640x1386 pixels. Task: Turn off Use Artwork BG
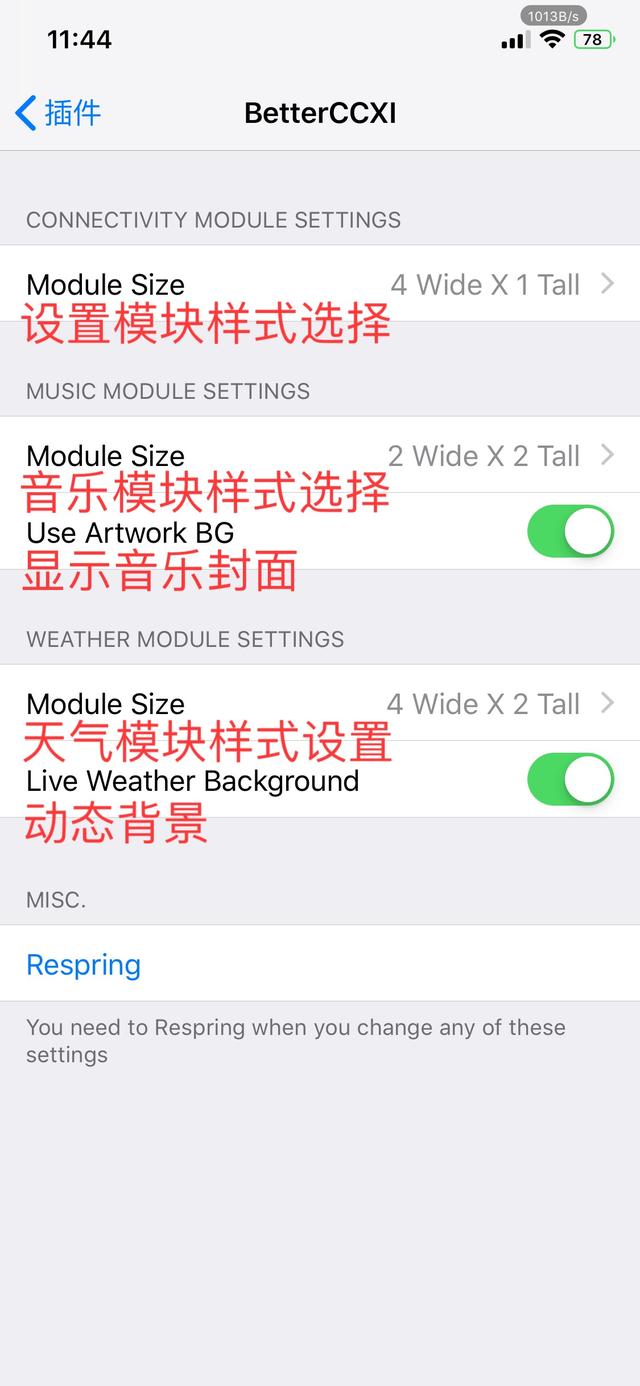point(570,531)
